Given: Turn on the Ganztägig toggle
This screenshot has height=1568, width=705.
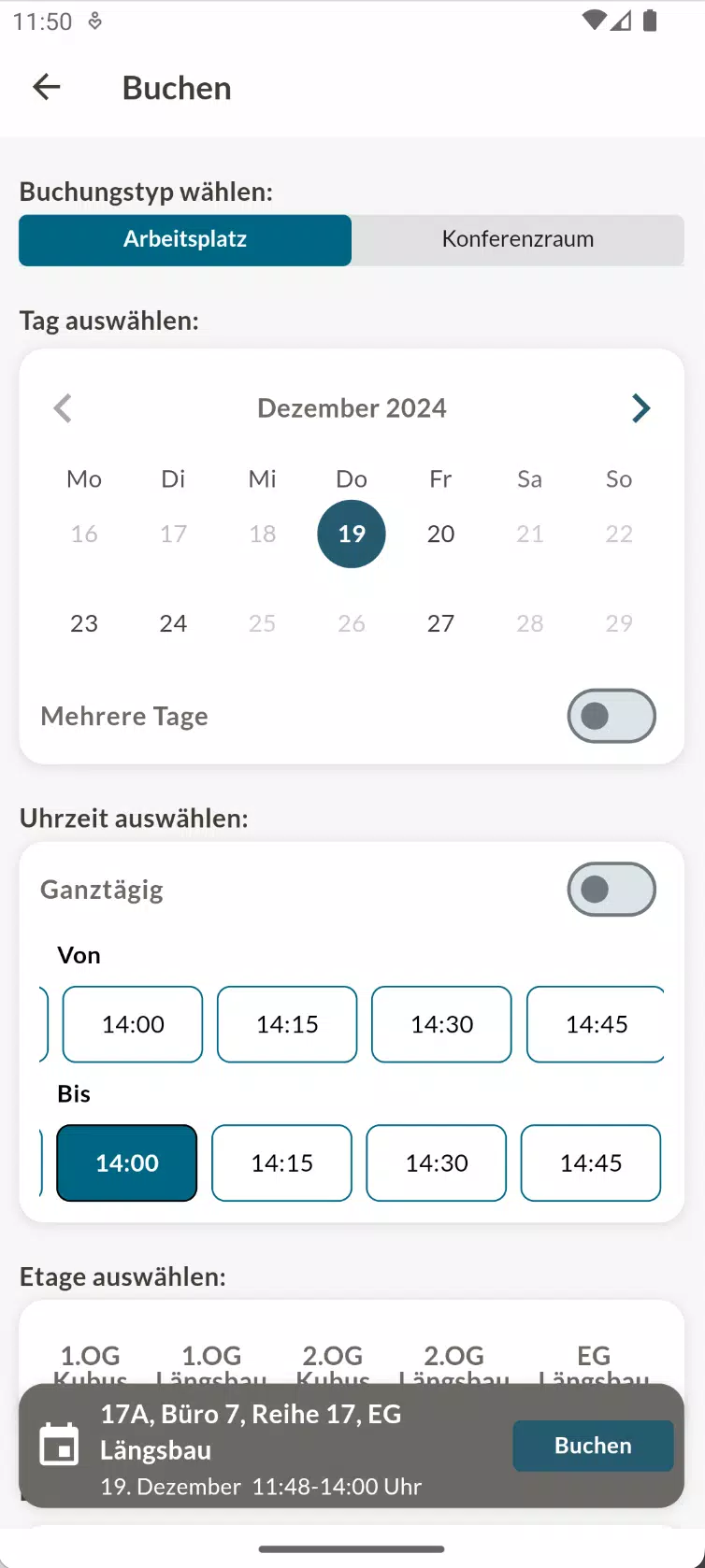Looking at the screenshot, I should tap(611, 890).
